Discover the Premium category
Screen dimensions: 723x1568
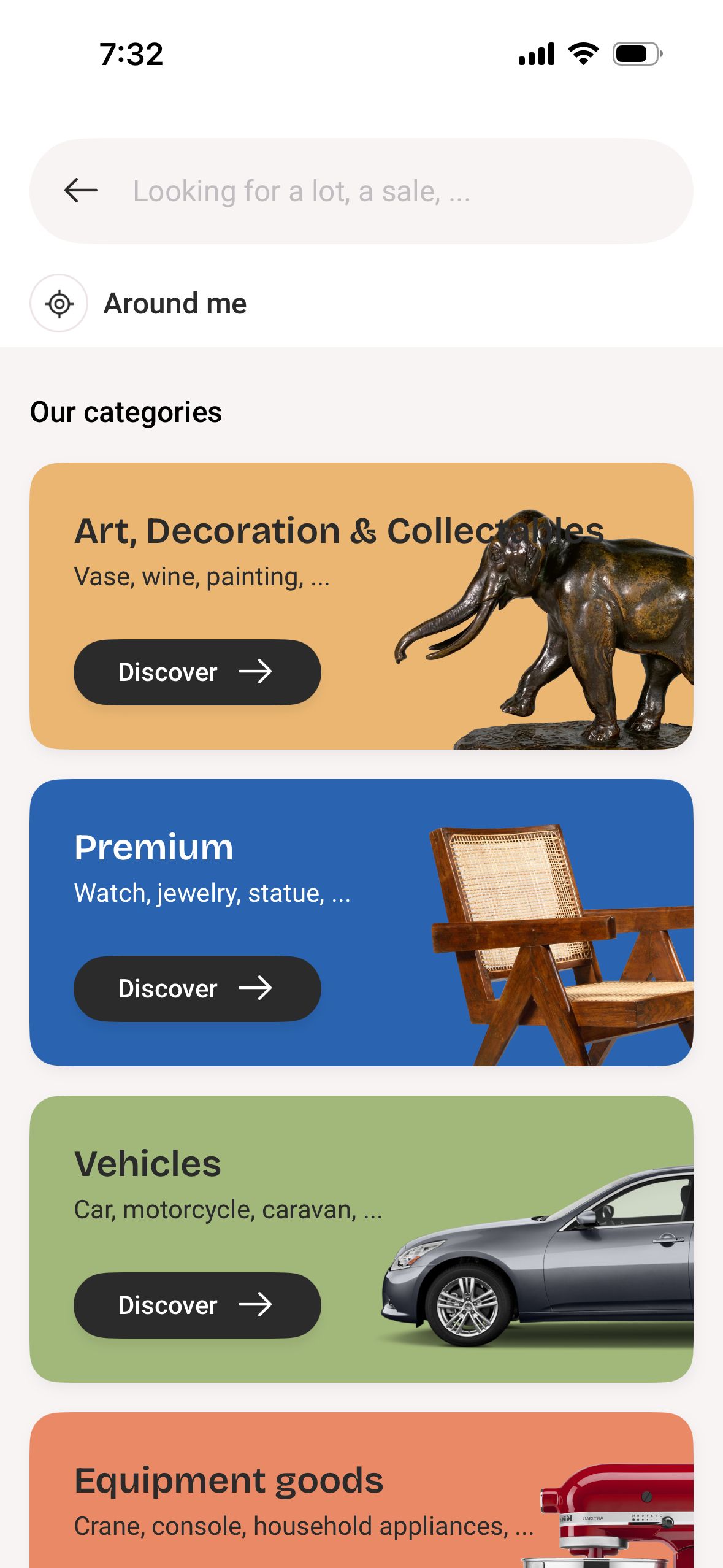(x=197, y=988)
